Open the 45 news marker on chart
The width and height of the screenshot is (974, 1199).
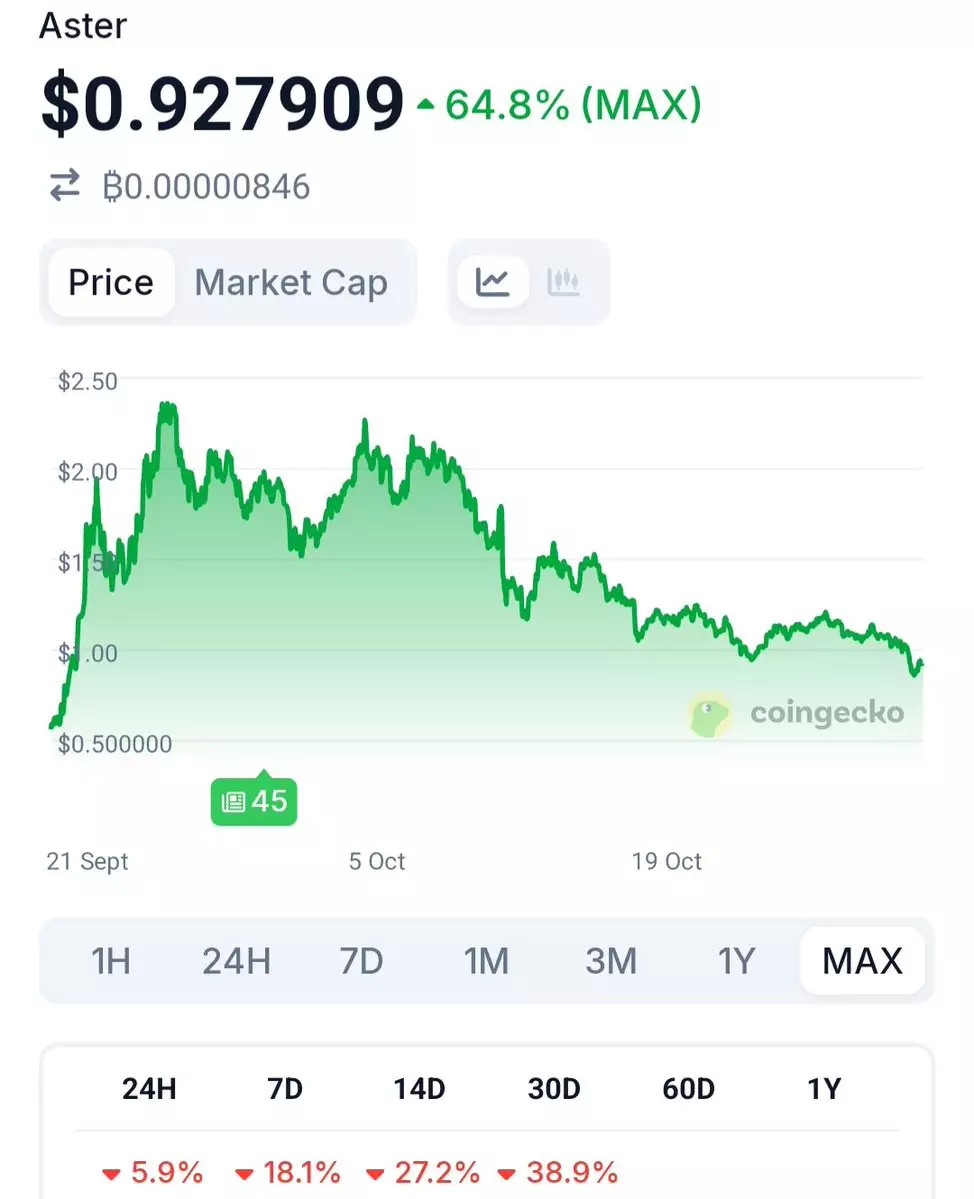point(255,802)
